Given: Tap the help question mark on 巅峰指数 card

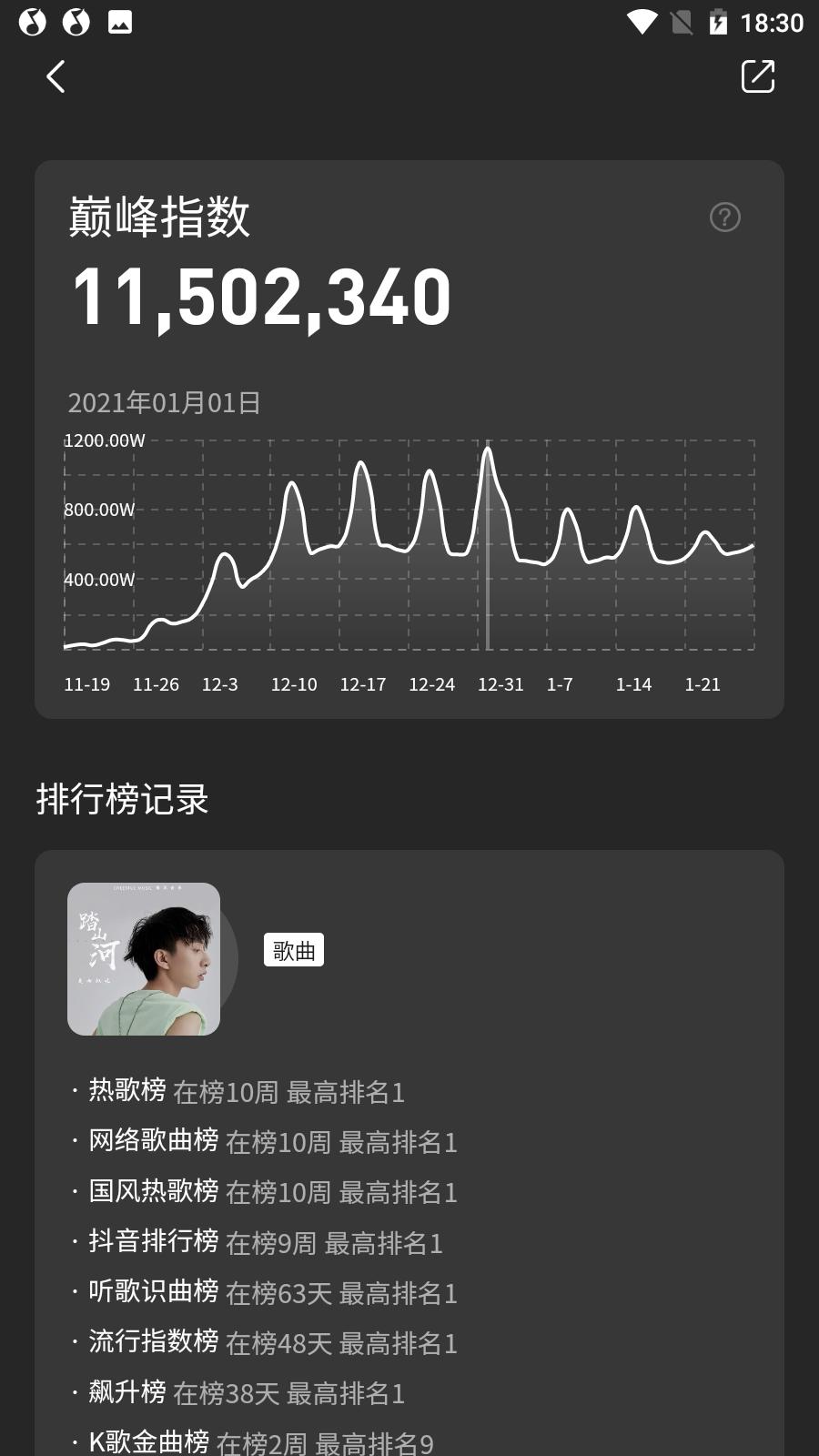Looking at the screenshot, I should click(724, 218).
